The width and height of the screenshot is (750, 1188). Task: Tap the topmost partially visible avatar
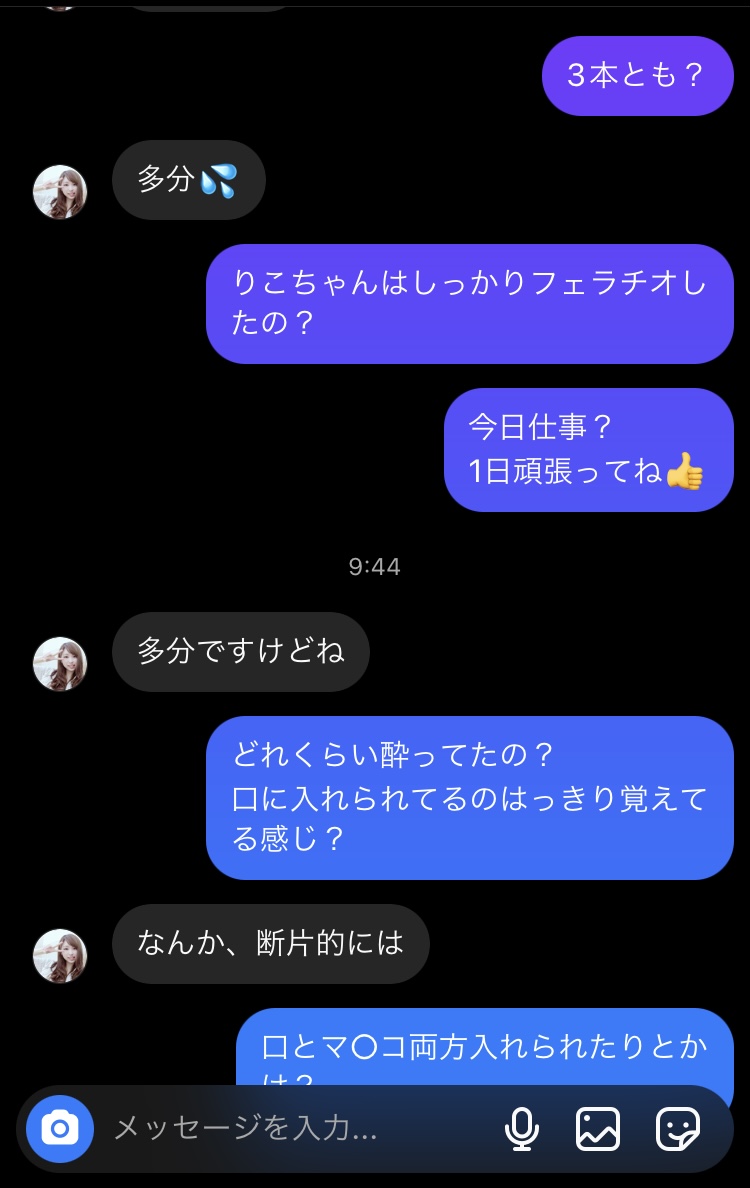60,10
